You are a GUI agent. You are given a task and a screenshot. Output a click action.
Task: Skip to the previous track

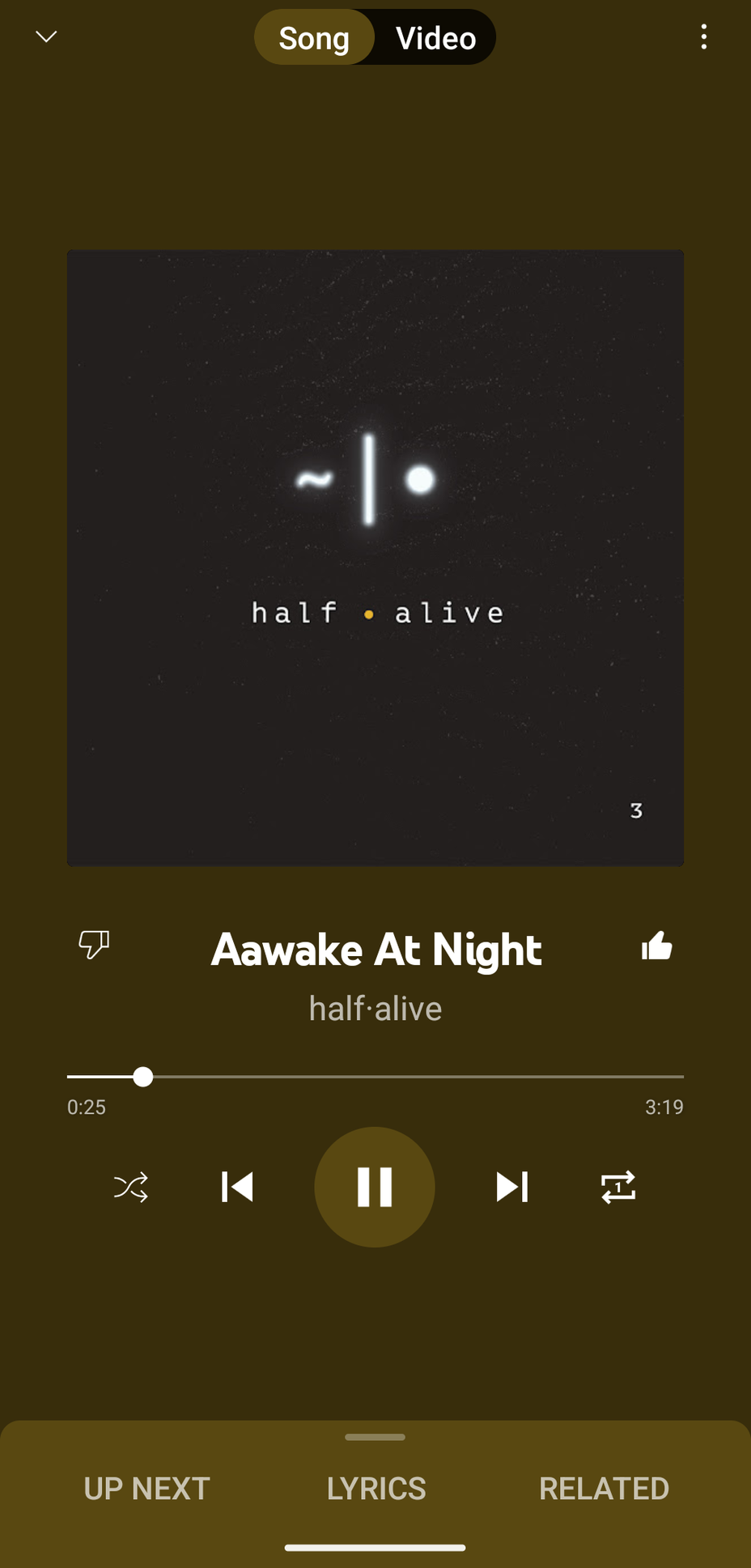237,1188
